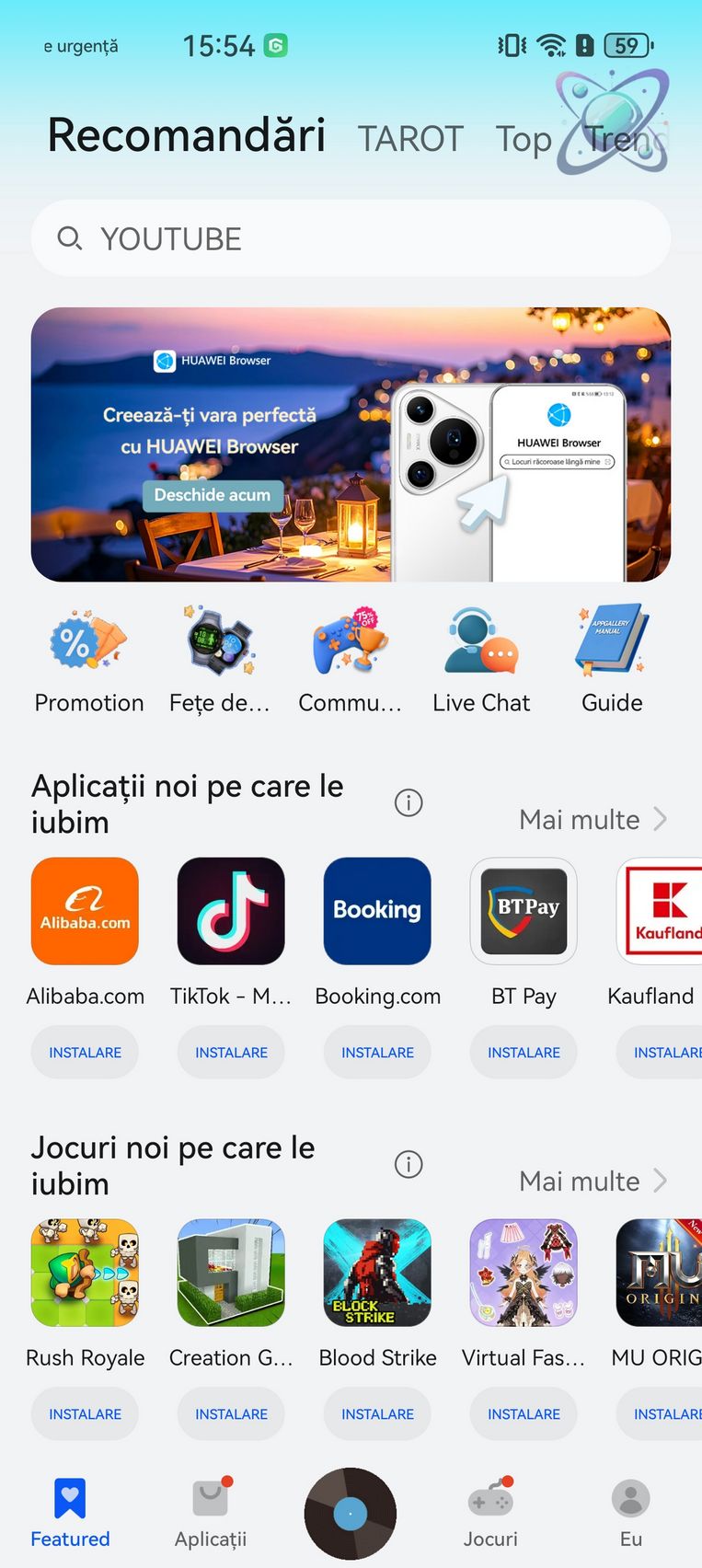
Task: Open Mai multe for new apps section
Action: [x=593, y=819]
